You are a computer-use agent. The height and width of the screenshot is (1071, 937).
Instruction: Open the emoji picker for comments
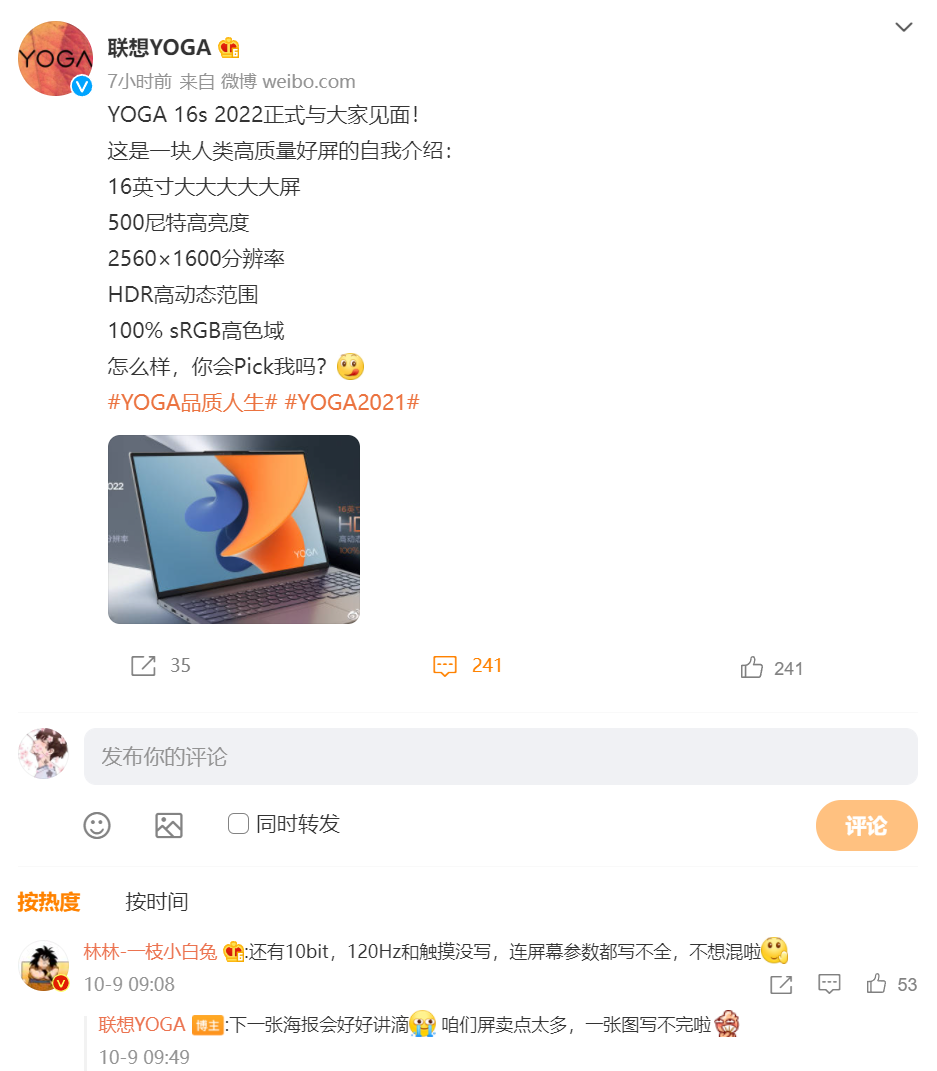(x=96, y=826)
